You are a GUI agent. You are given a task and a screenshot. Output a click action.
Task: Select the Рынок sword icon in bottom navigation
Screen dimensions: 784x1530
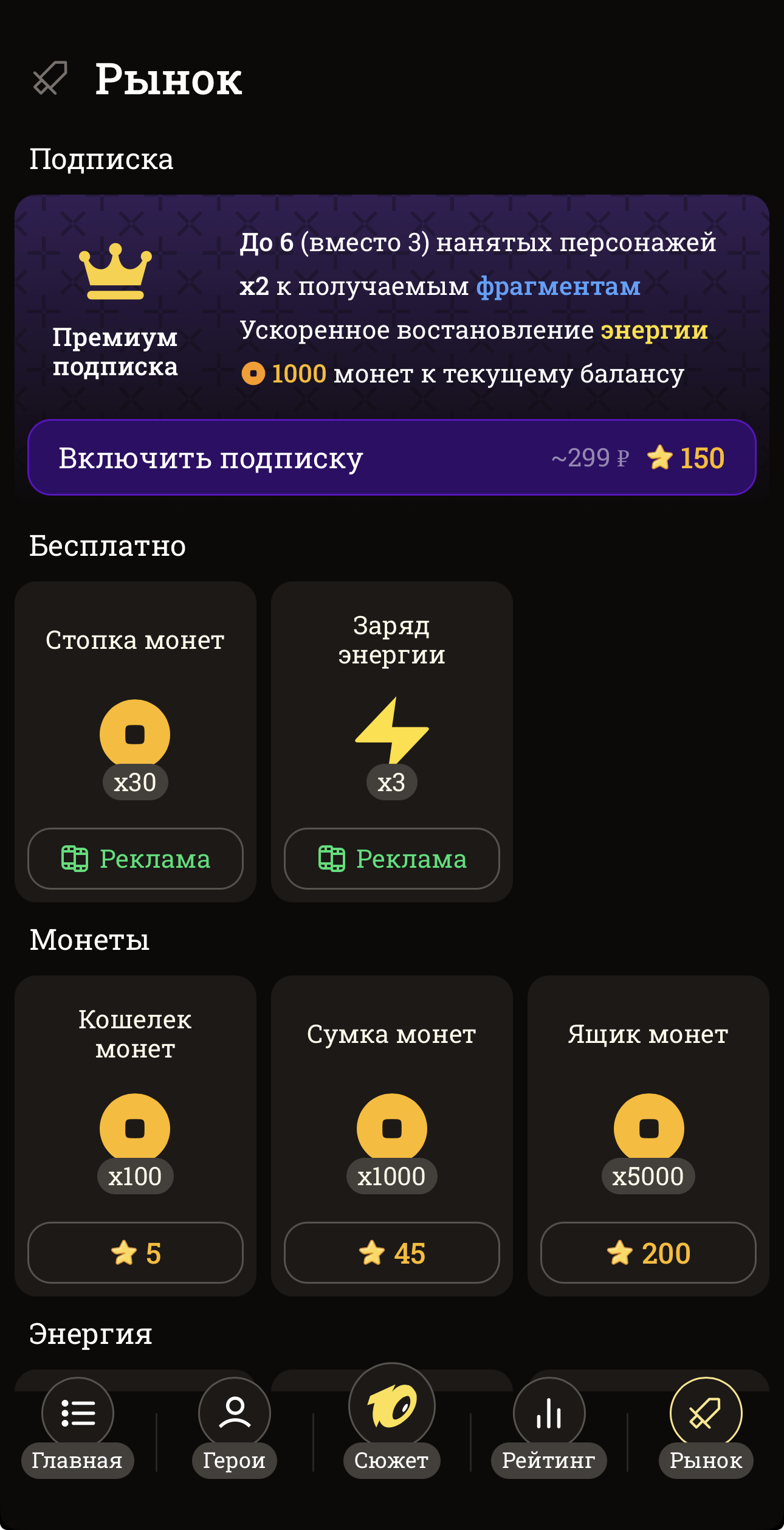point(706,1413)
